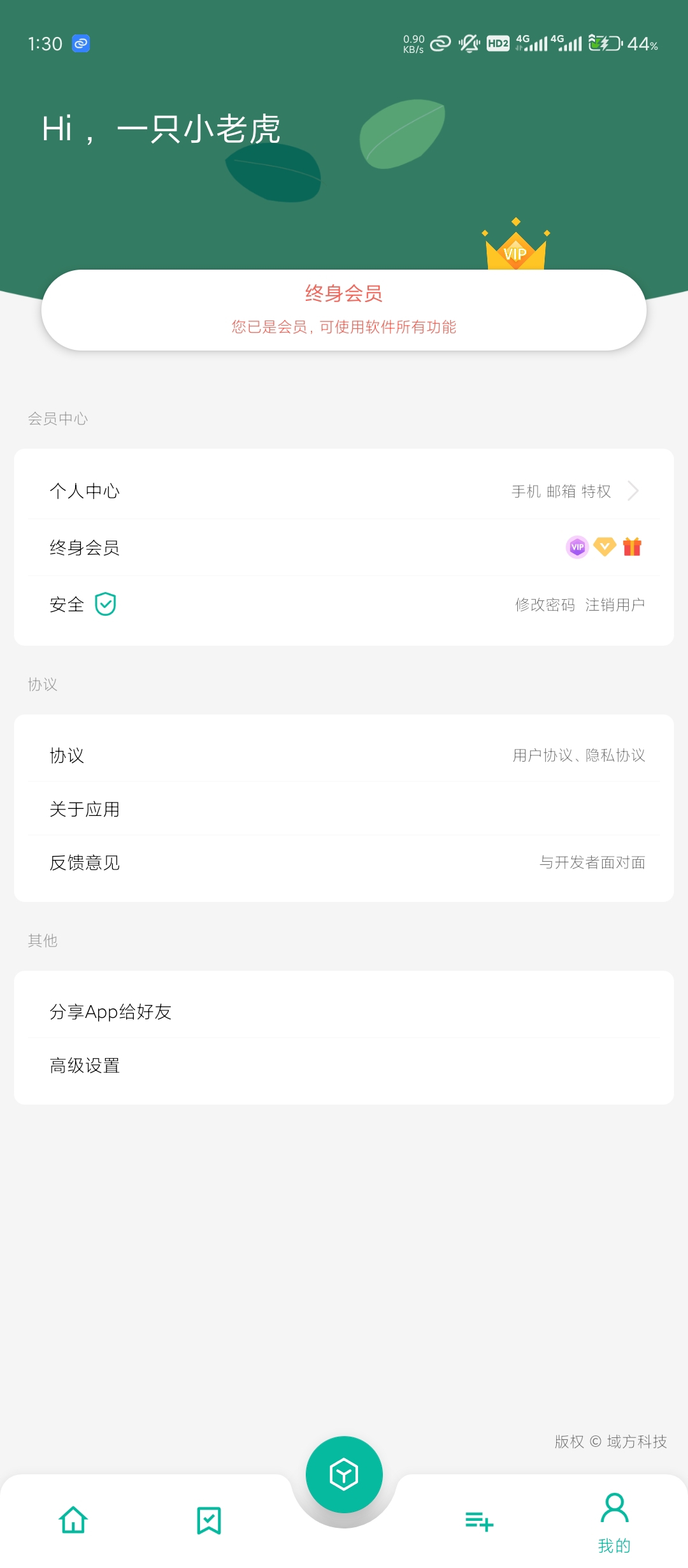Open the 协议 row for user agreements
This screenshot has width=688, height=1568.
[344, 755]
